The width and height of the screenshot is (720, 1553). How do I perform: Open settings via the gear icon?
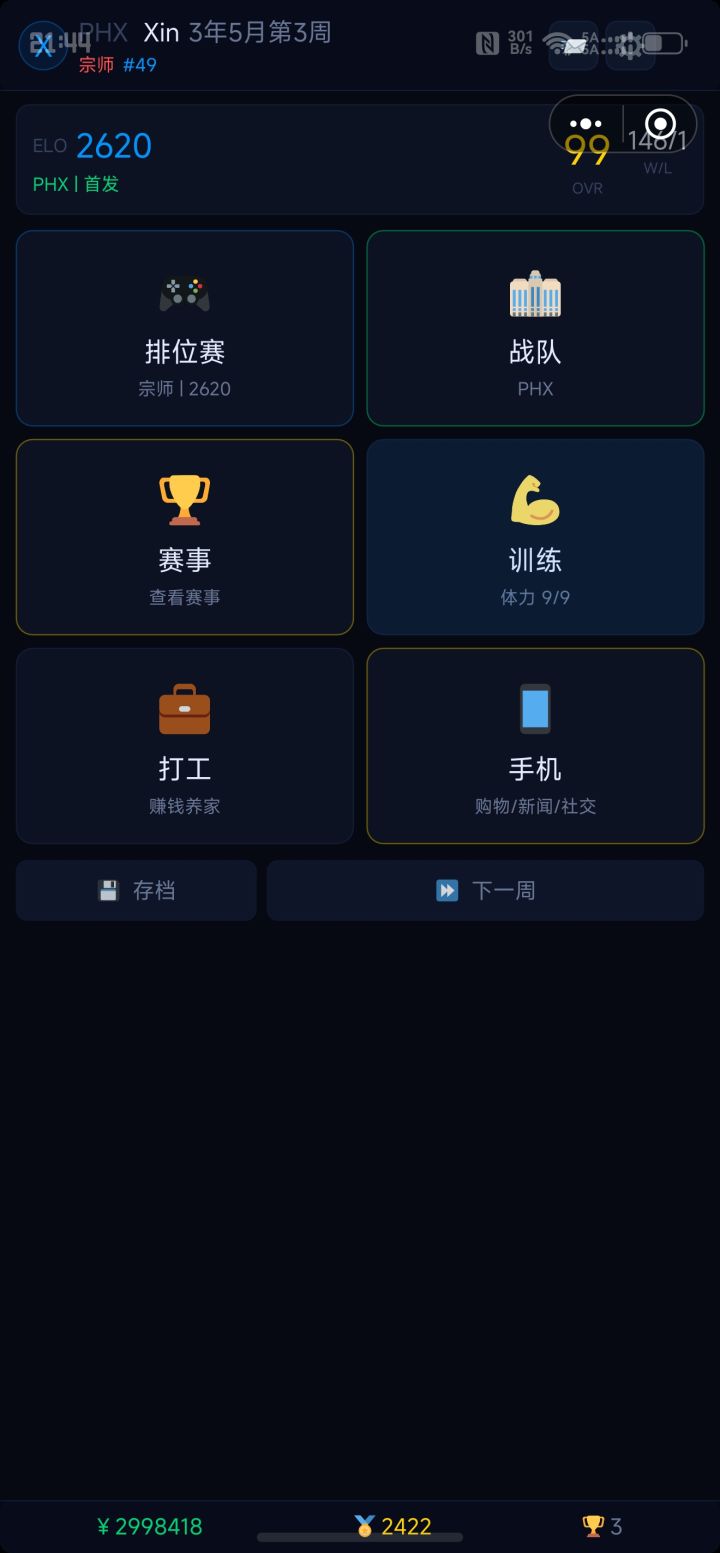click(628, 46)
